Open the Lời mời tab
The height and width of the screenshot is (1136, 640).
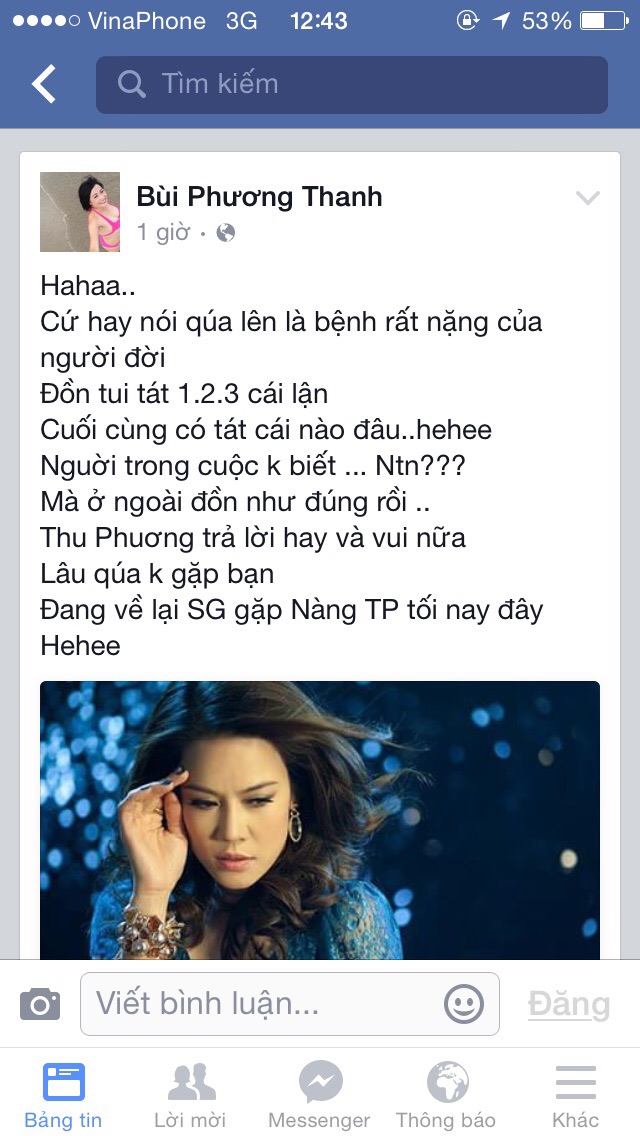190,1094
